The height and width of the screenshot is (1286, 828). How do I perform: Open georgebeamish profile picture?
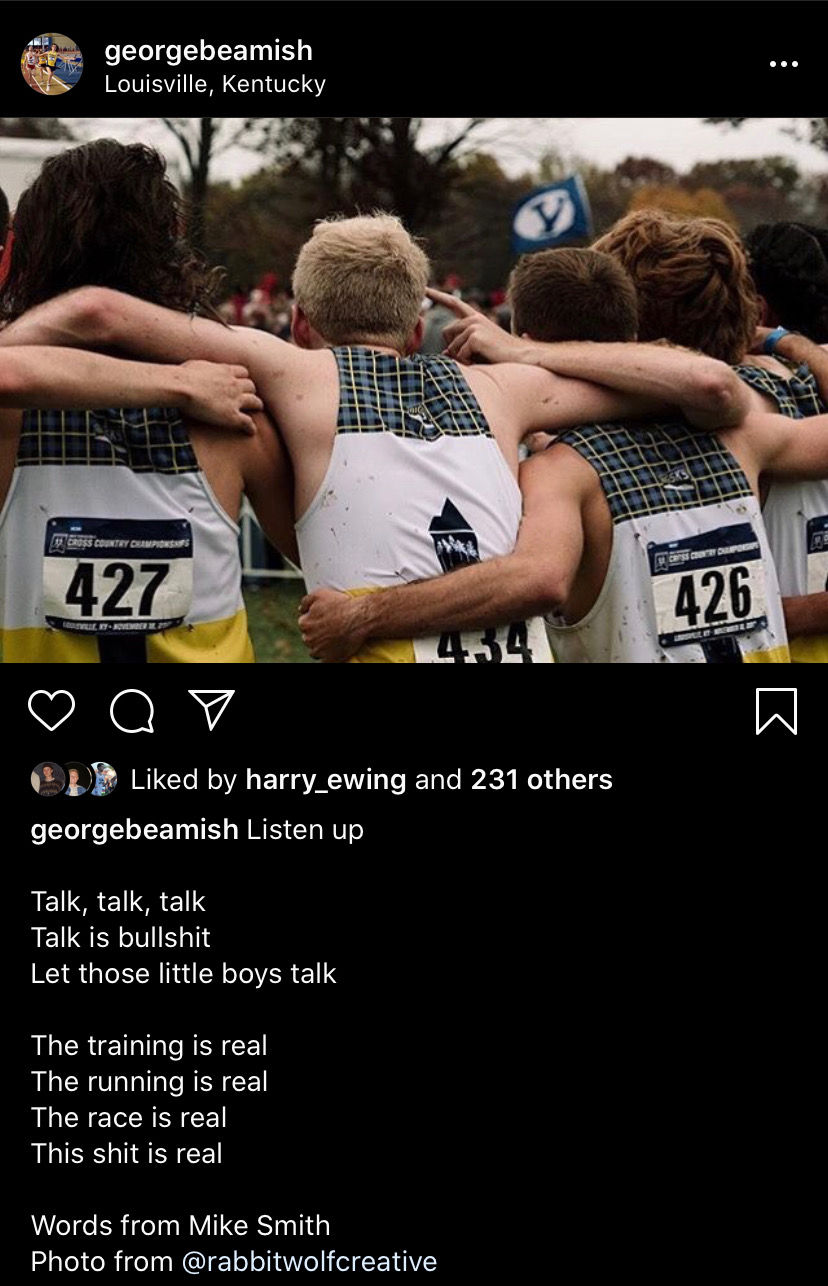click(x=51, y=65)
